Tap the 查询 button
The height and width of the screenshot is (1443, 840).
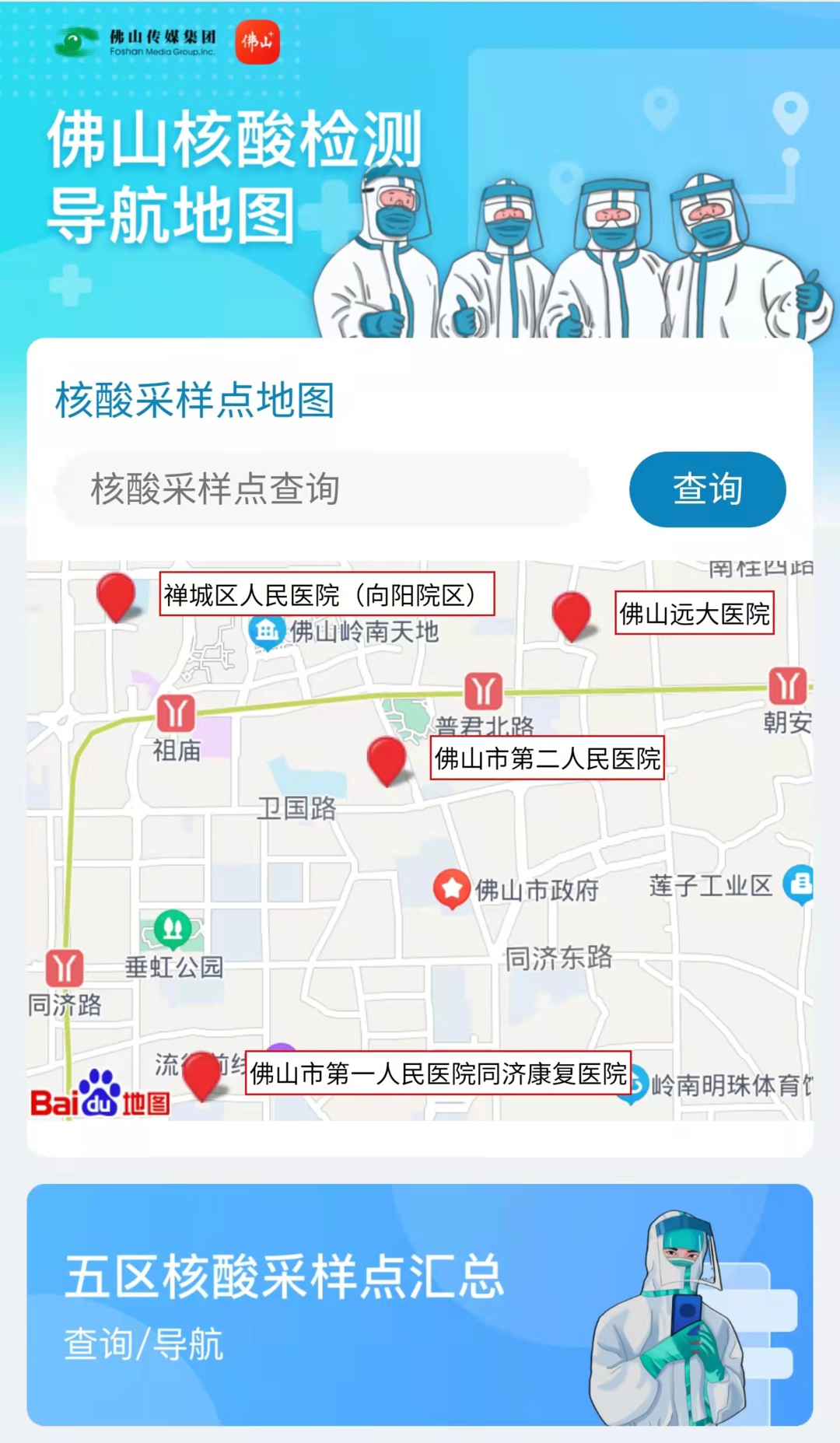(x=707, y=489)
